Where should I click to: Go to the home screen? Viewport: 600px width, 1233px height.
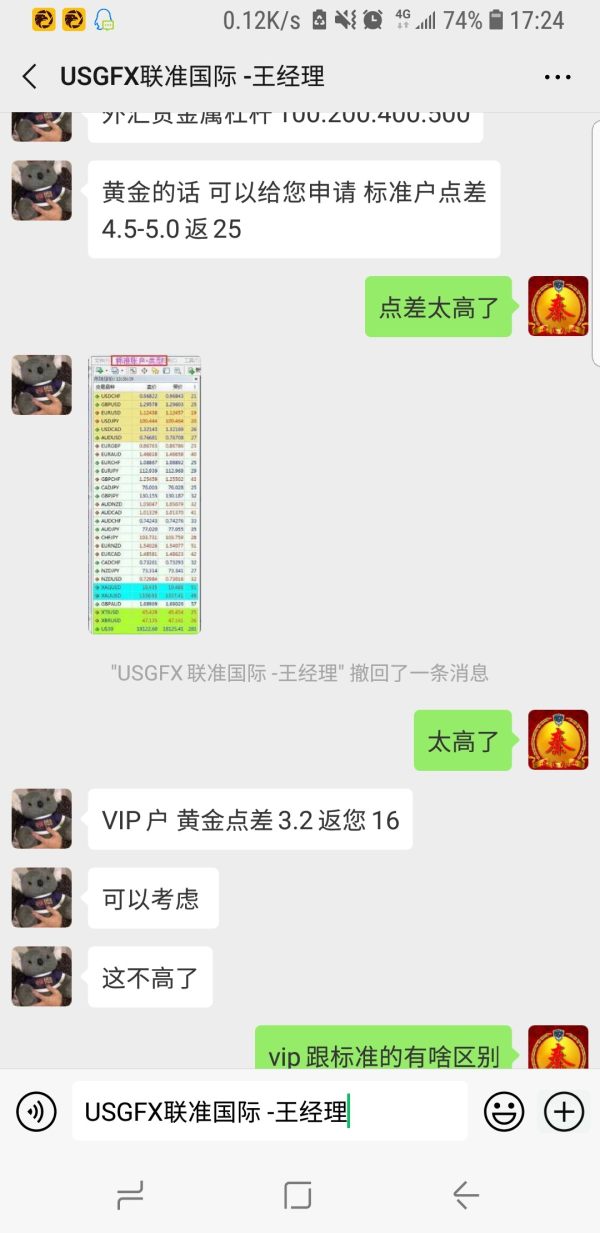tap(298, 1194)
